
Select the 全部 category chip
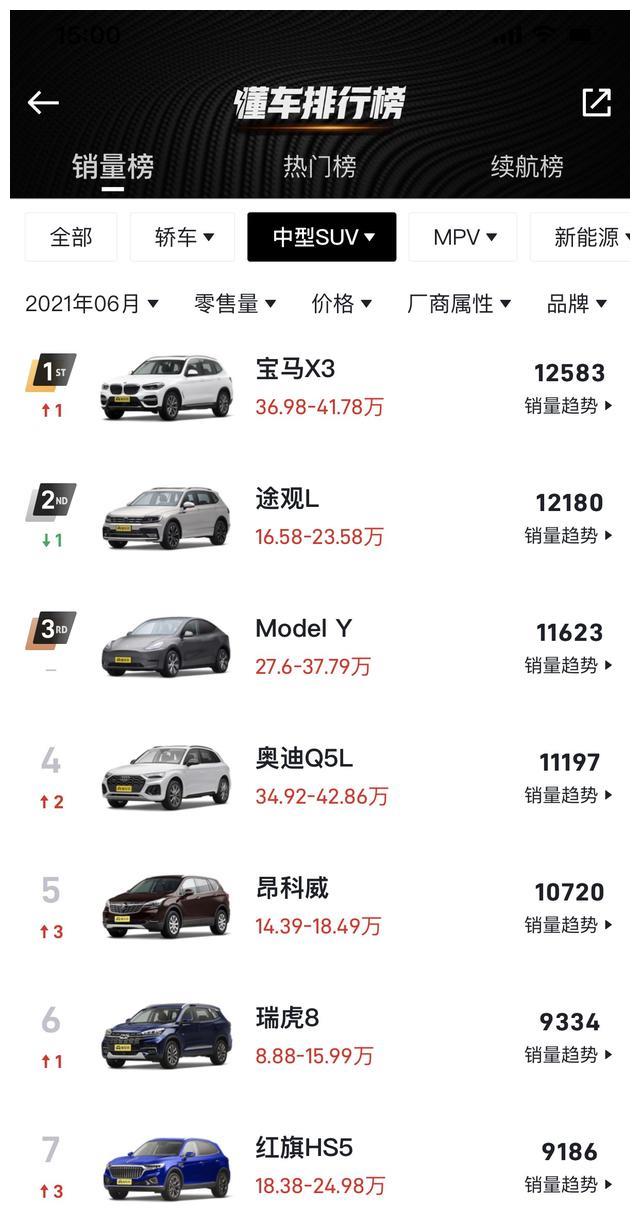point(71,237)
